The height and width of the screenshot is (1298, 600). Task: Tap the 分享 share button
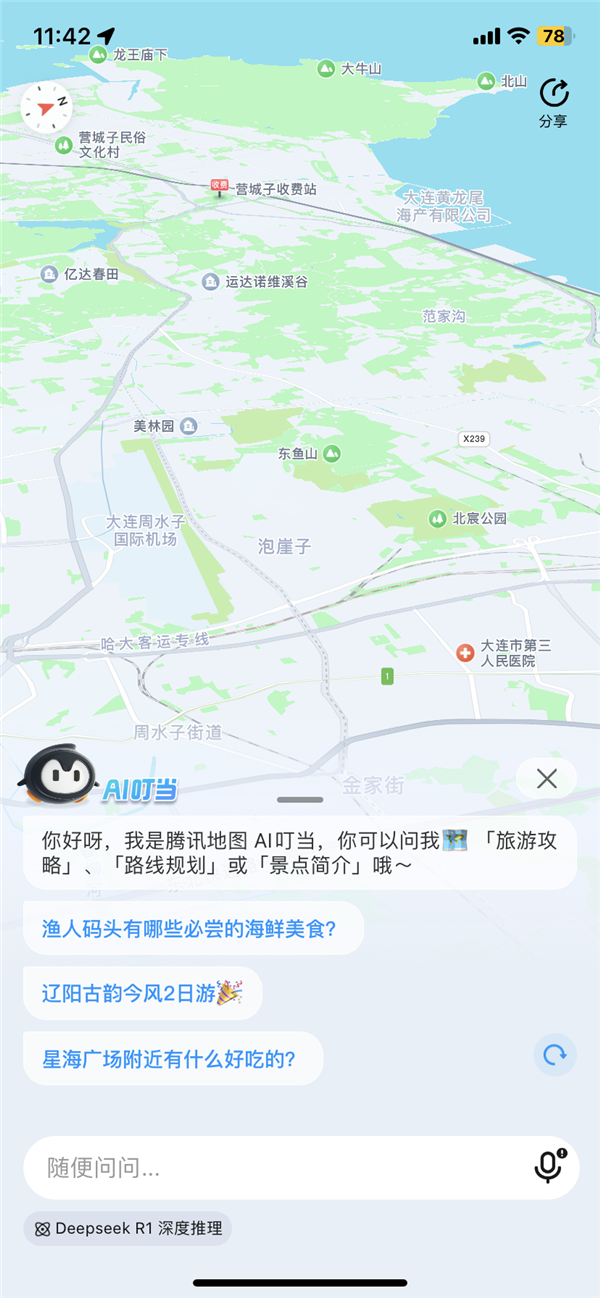pos(553,103)
